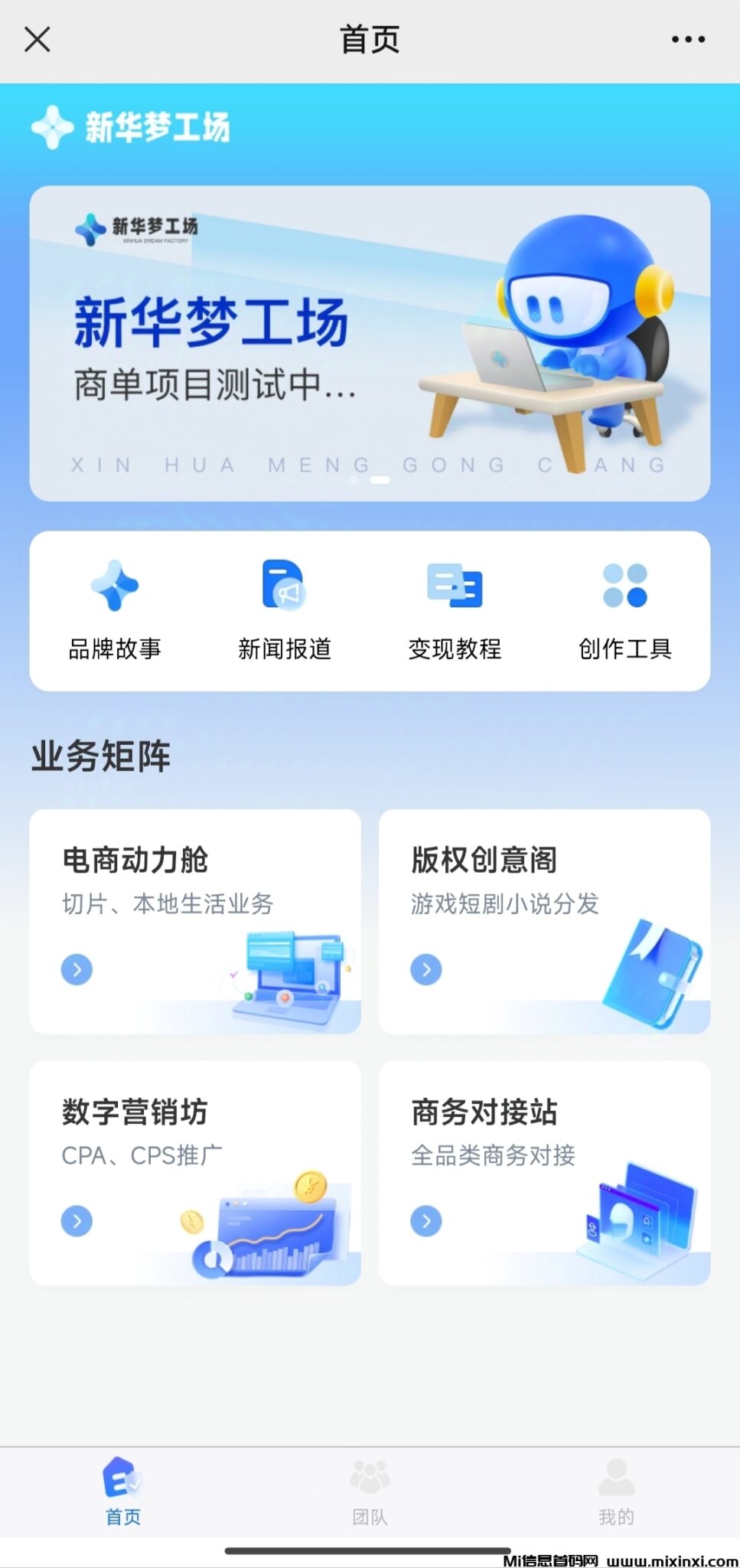The height and width of the screenshot is (1568, 740).
Task: Open the 电商动力舱 card
Action: click(195, 921)
